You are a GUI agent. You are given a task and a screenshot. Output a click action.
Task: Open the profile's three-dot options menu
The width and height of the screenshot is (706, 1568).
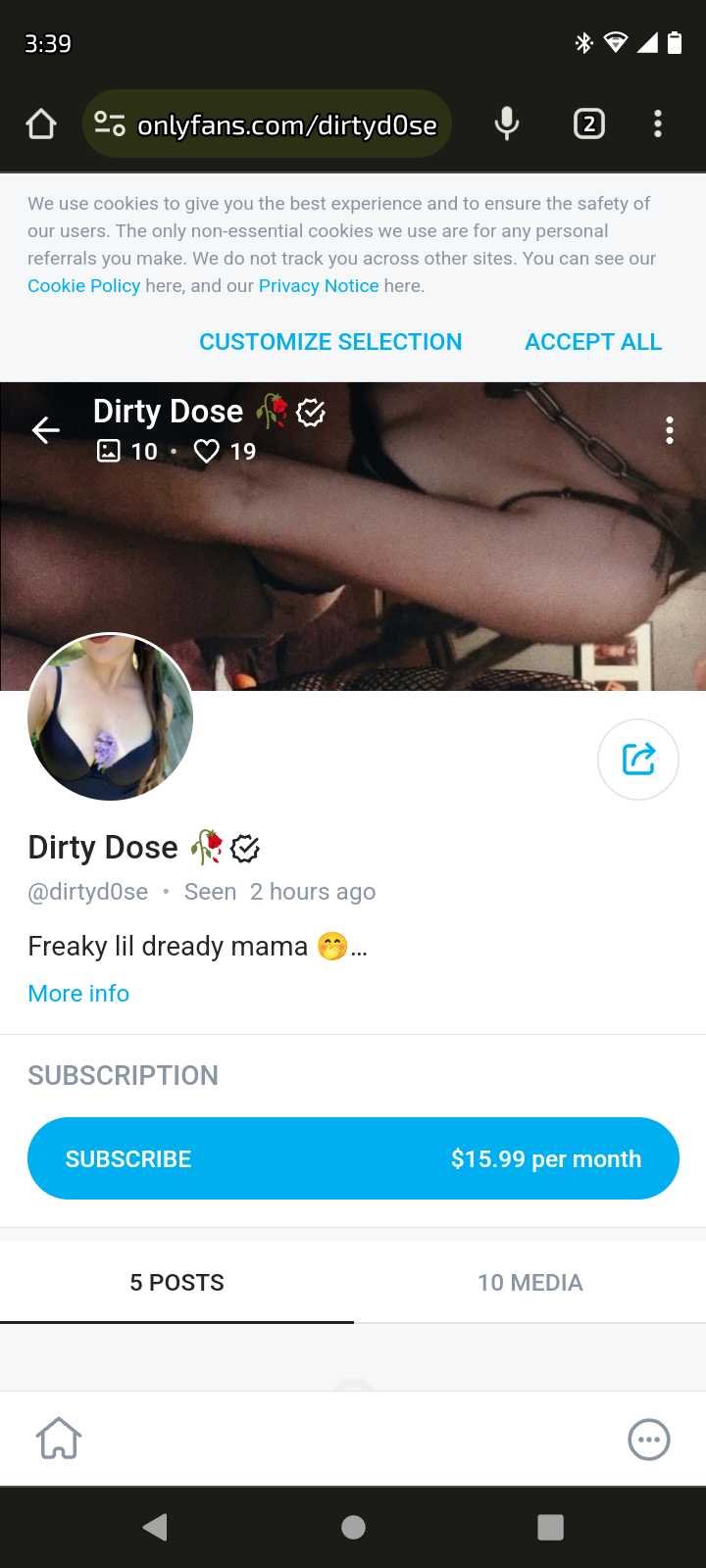pyautogui.click(x=670, y=430)
